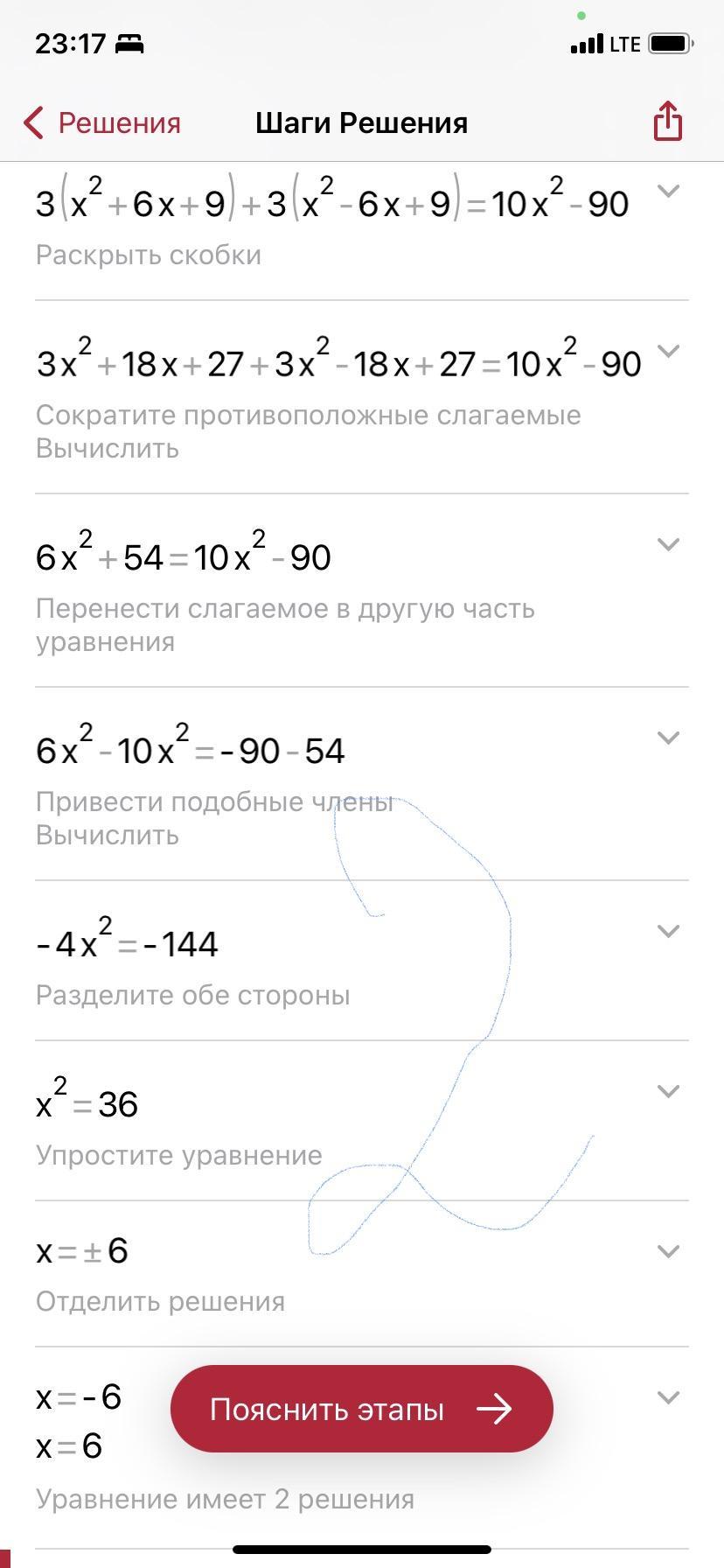Expand the Уравнение имеет 2 решения step

pyautogui.click(x=668, y=1397)
